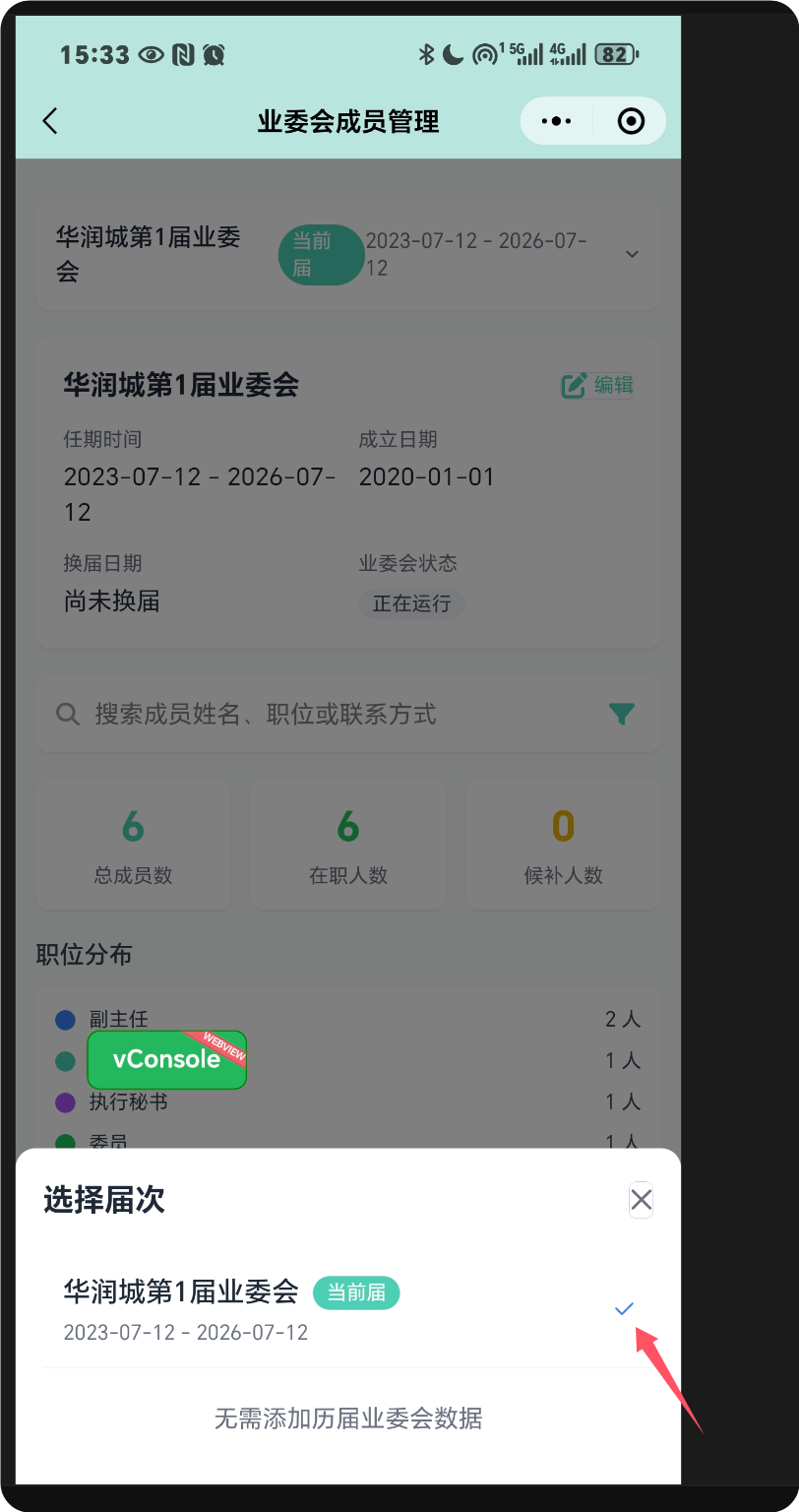Close the 选择届次 bottom sheet

pyautogui.click(x=641, y=1199)
